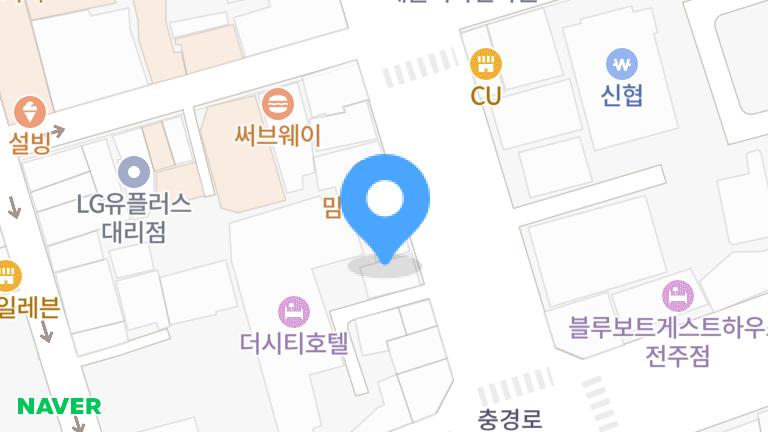Open the 설빙 dessert cafe marker
768x432 pixels.
(x=29, y=111)
